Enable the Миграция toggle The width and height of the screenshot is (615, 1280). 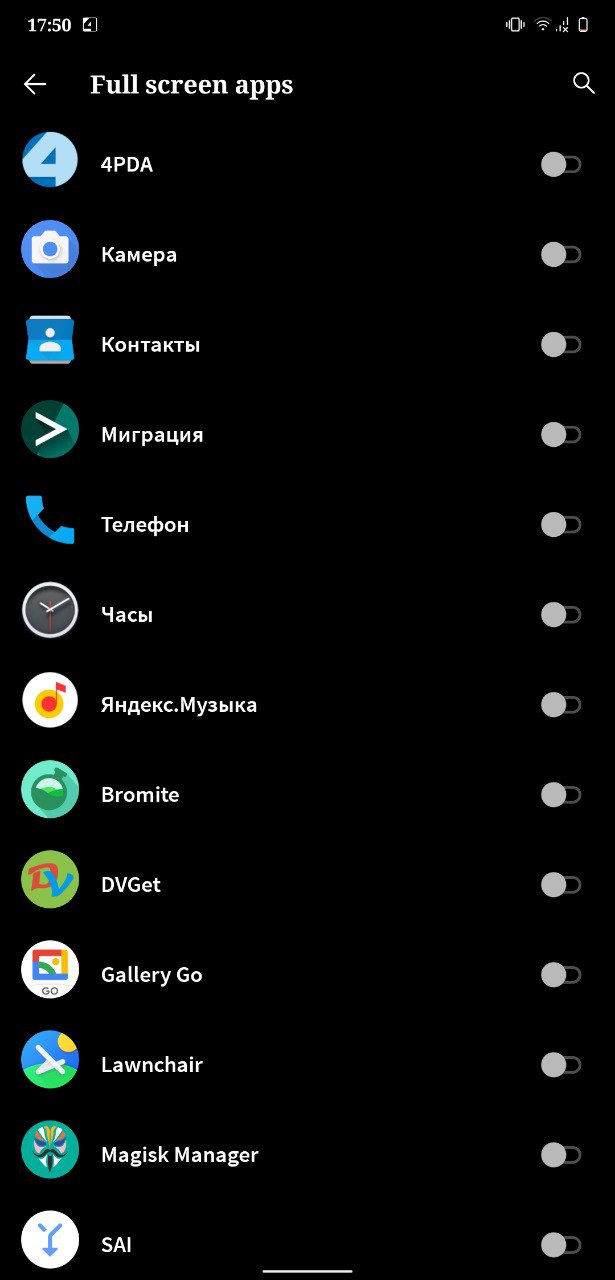(561, 435)
